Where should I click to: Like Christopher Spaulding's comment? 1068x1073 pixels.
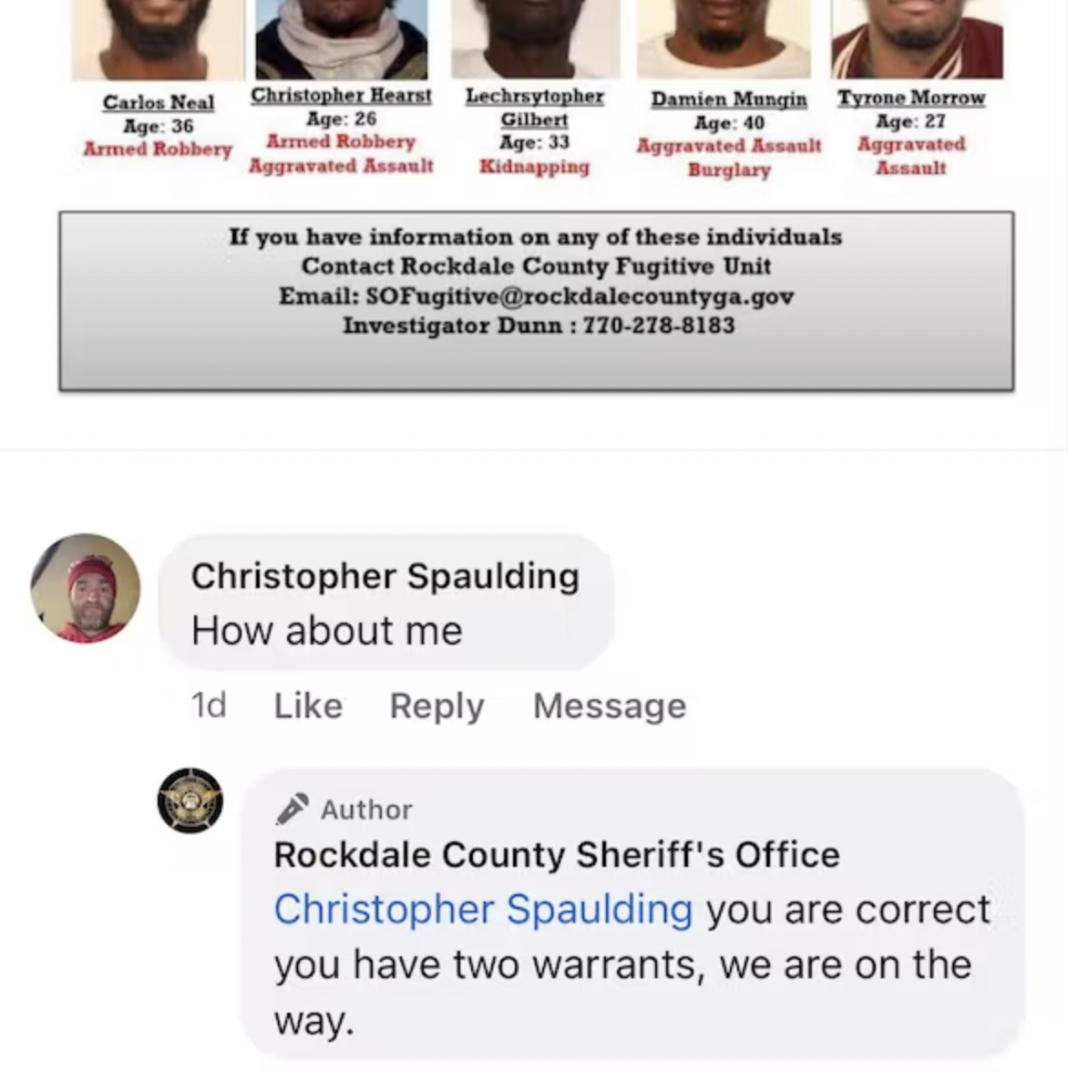(x=308, y=706)
